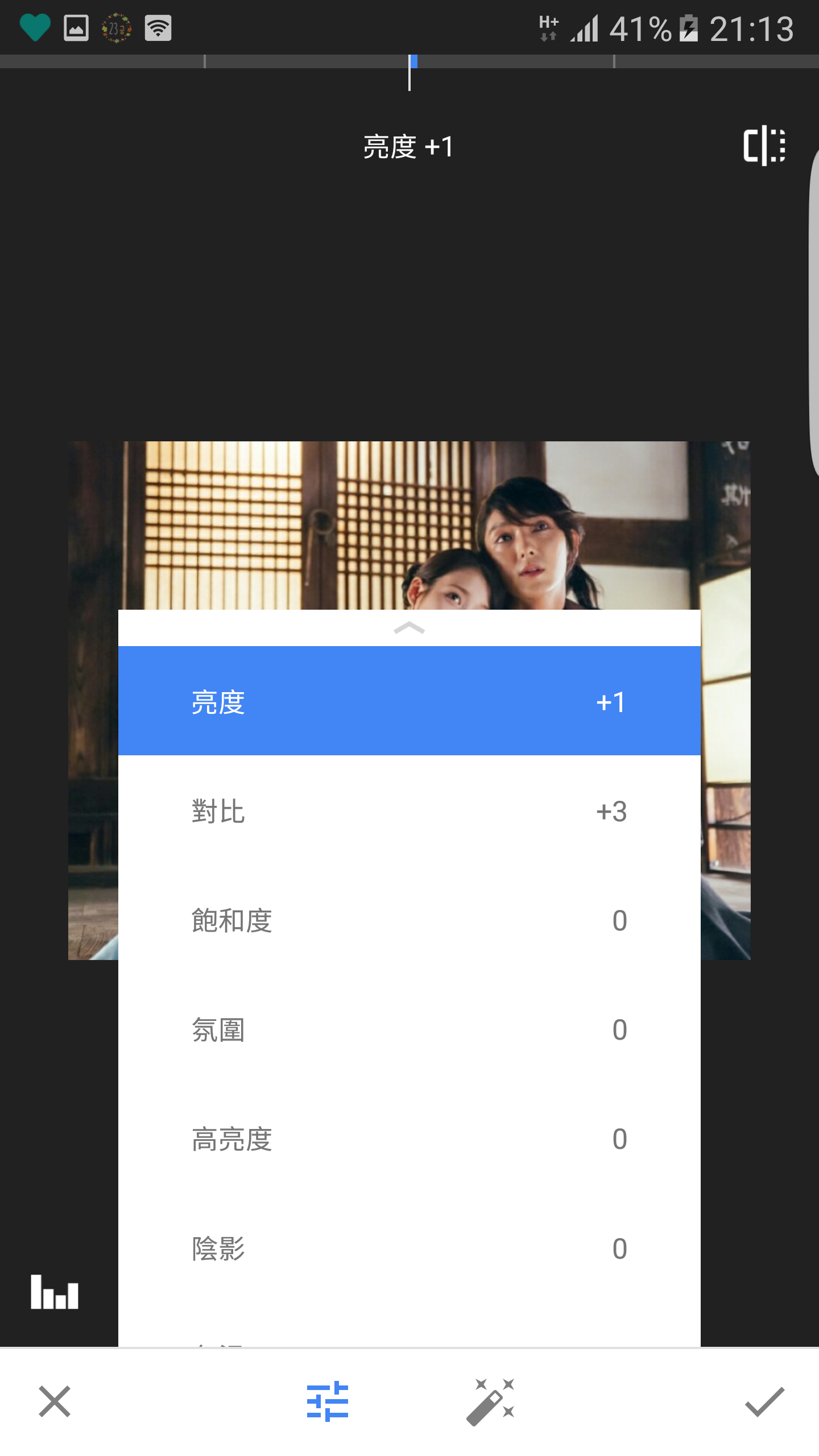Collapse the adjustment list with the chevron
819x1456 pixels.
pyautogui.click(x=409, y=628)
